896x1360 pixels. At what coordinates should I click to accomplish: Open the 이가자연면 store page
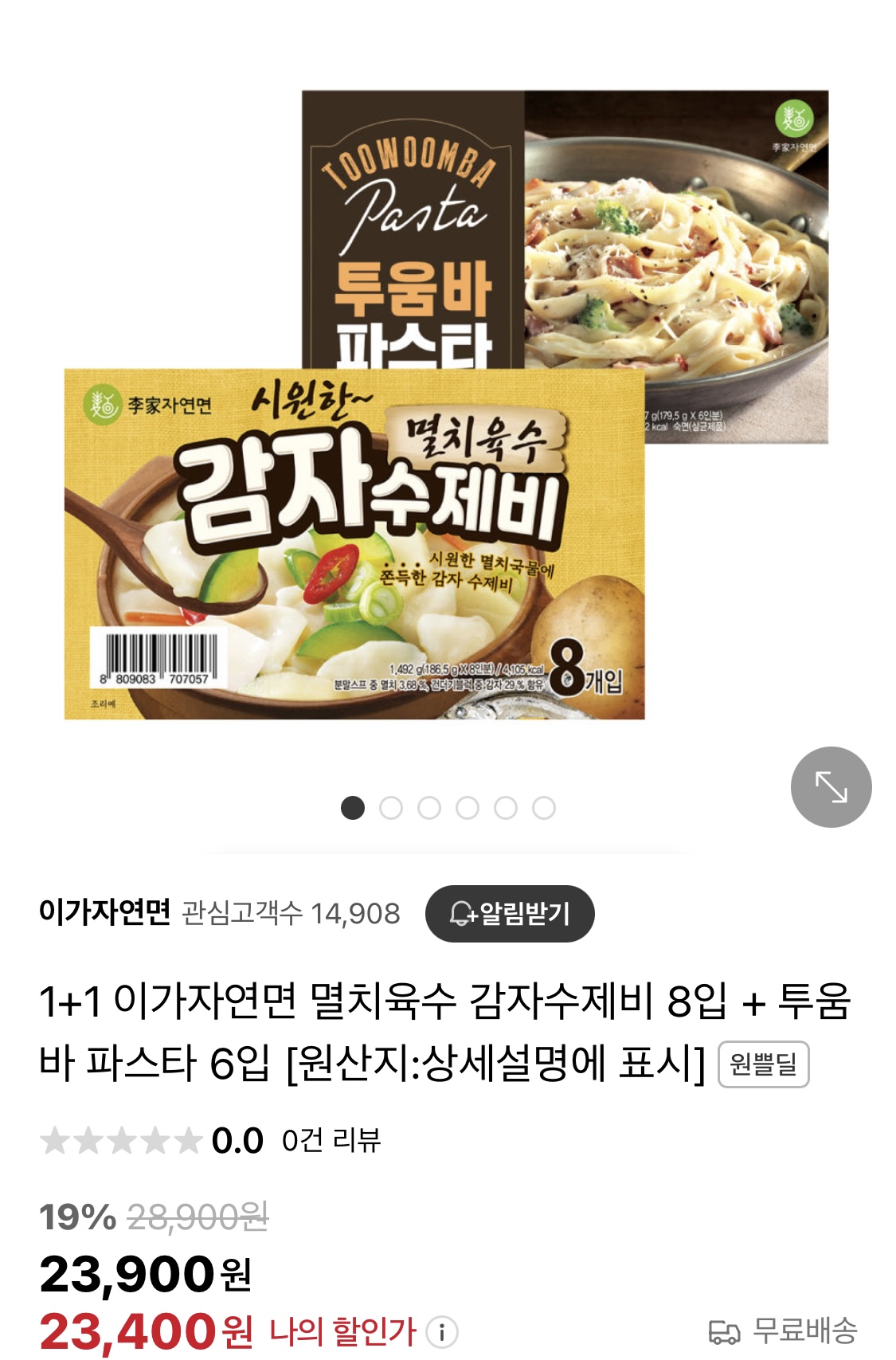click(x=104, y=912)
